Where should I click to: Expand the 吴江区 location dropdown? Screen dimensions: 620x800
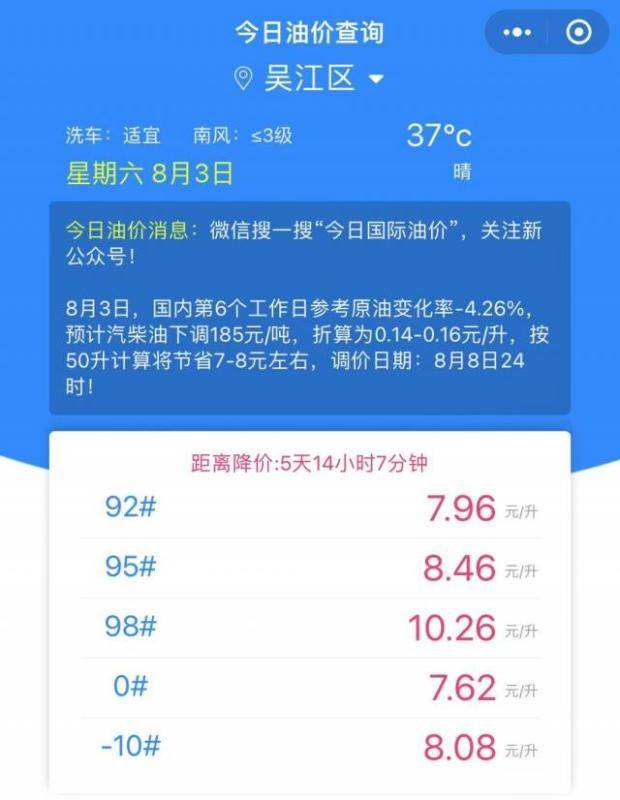[x=376, y=79]
